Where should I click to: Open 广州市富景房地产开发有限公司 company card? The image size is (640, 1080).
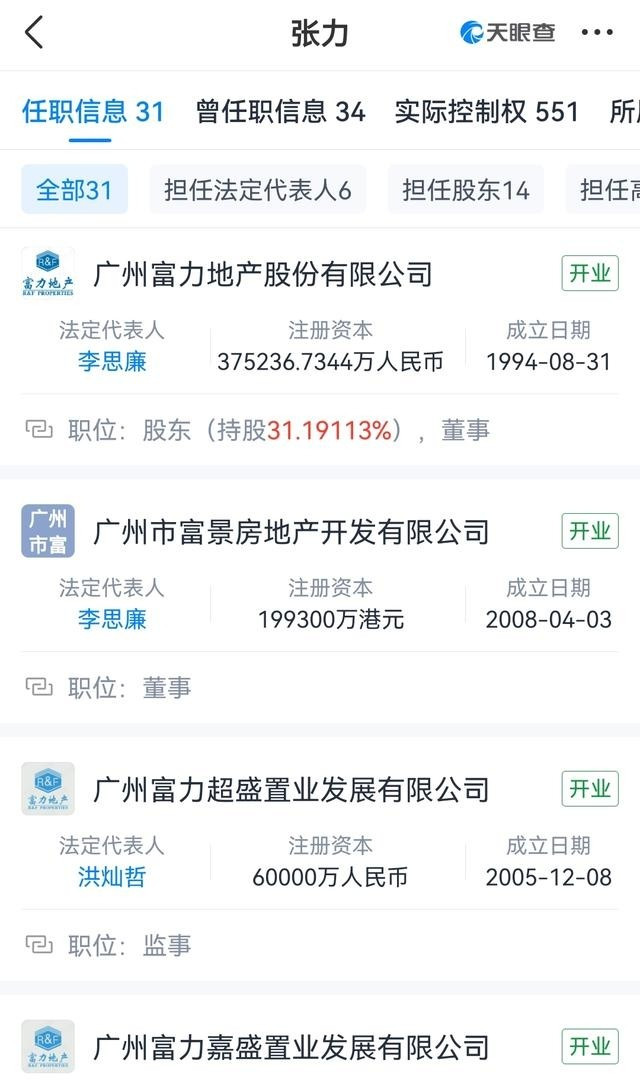pyautogui.click(x=291, y=531)
